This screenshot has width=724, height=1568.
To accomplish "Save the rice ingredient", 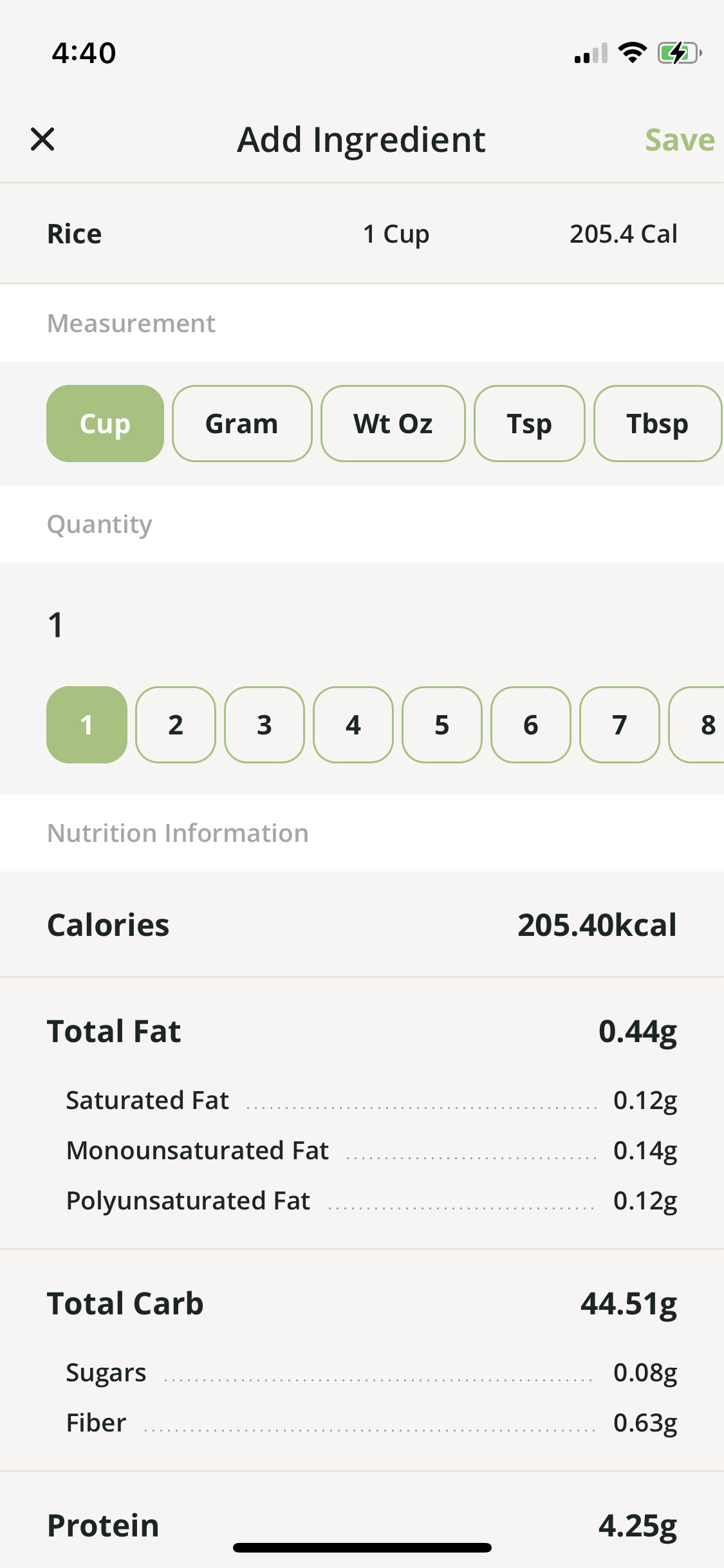I will (680, 140).
